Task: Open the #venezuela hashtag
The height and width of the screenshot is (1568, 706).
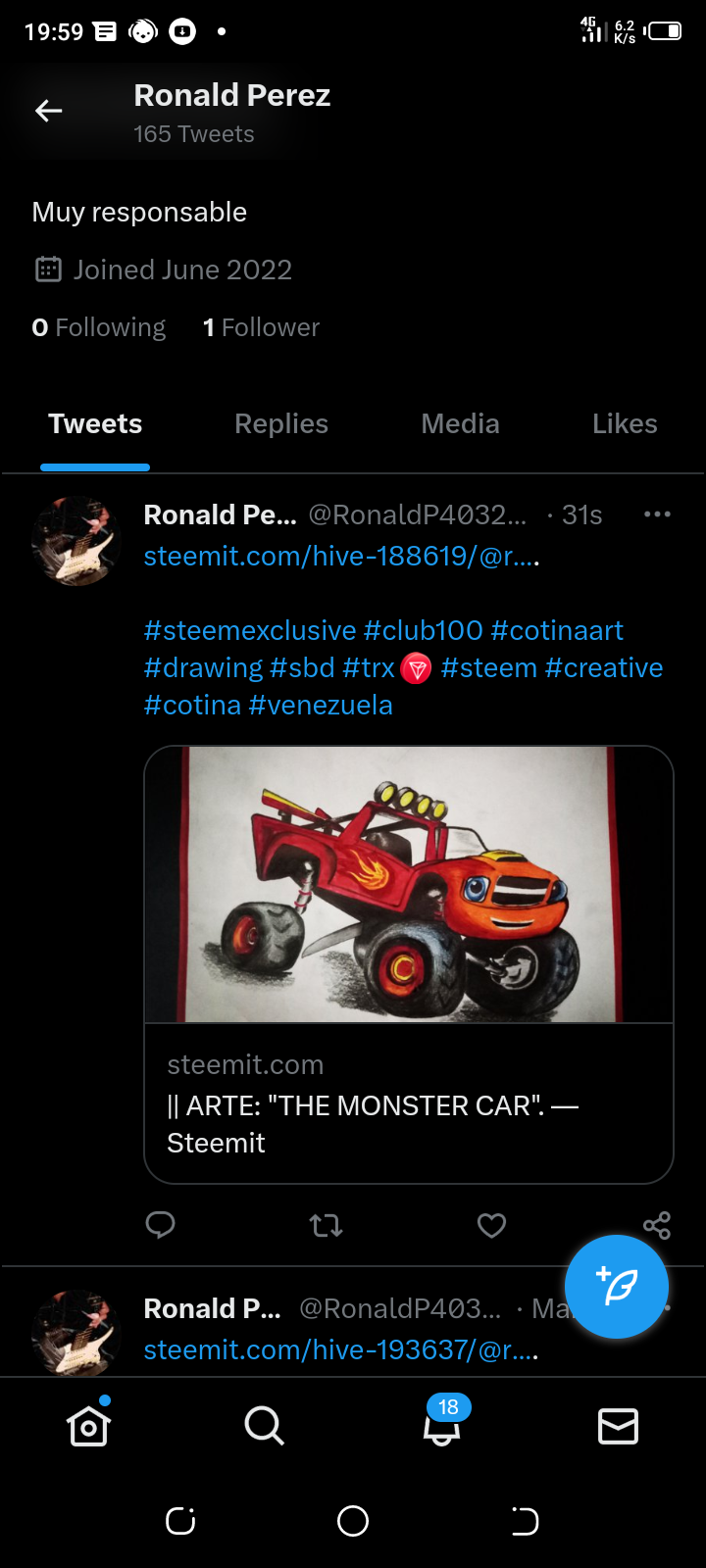Action: (x=321, y=705)
